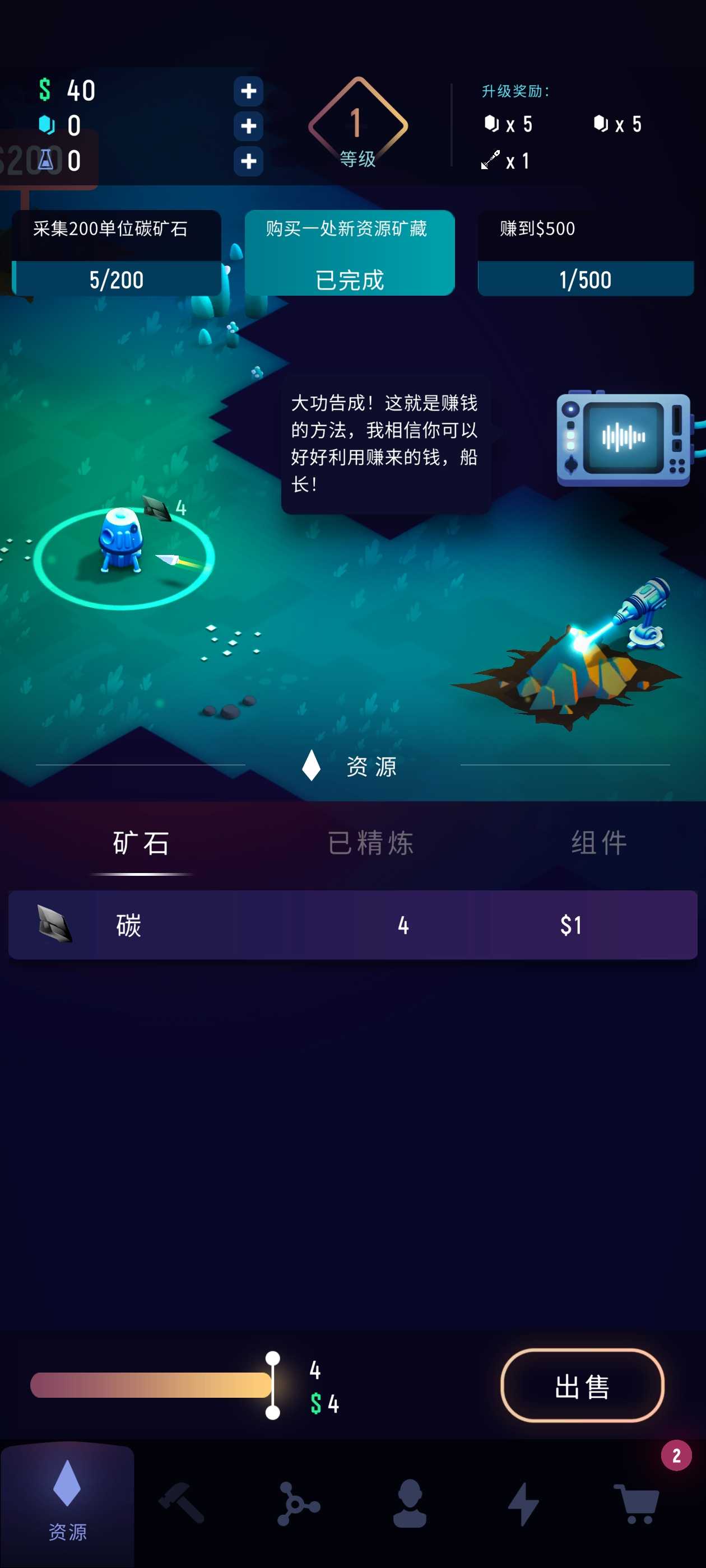Tap the plus beside the flask counter
The height and width of the screenshot is (1568, 706).
click(x=248, y=161)
